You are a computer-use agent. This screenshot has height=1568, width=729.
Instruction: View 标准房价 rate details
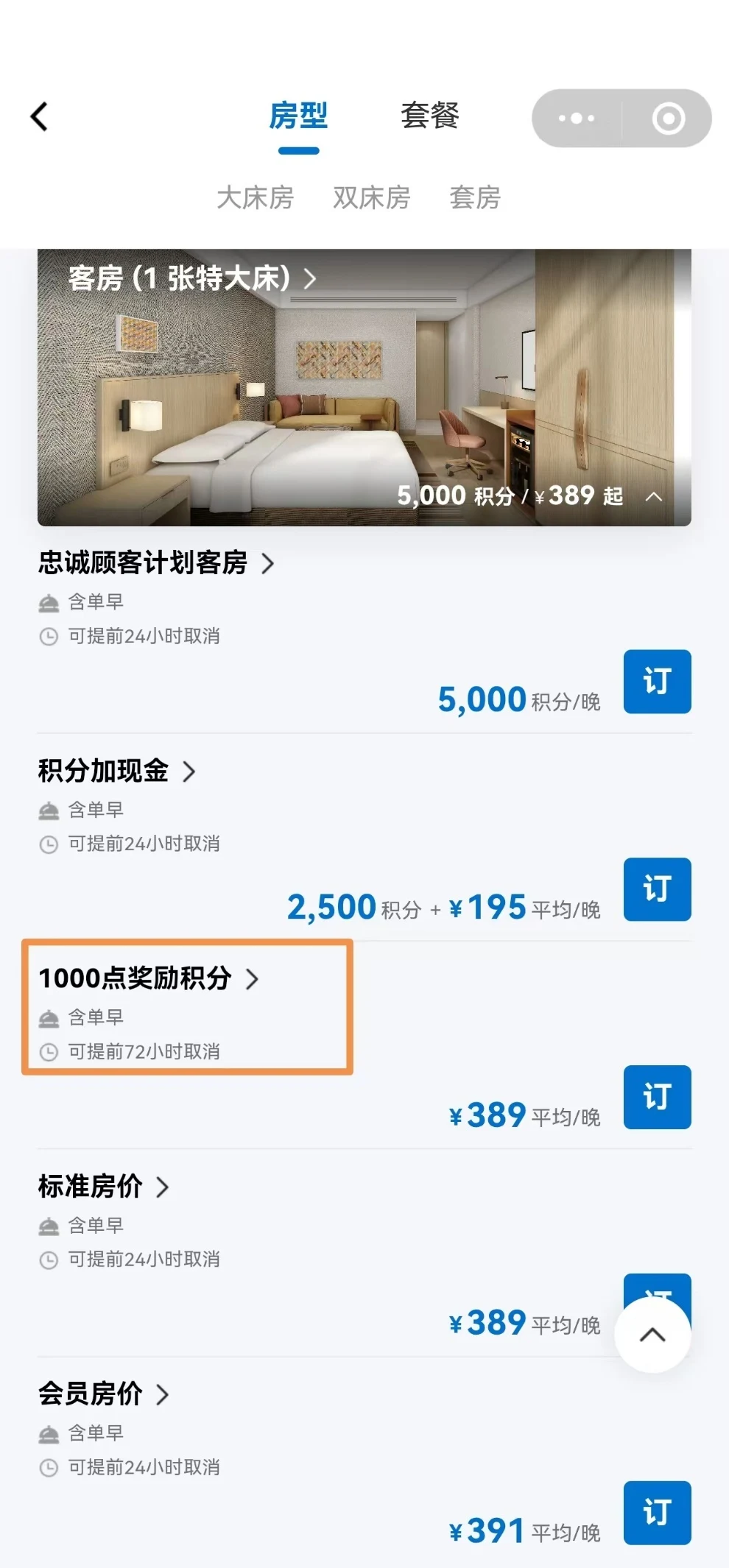click(104, 1187)
